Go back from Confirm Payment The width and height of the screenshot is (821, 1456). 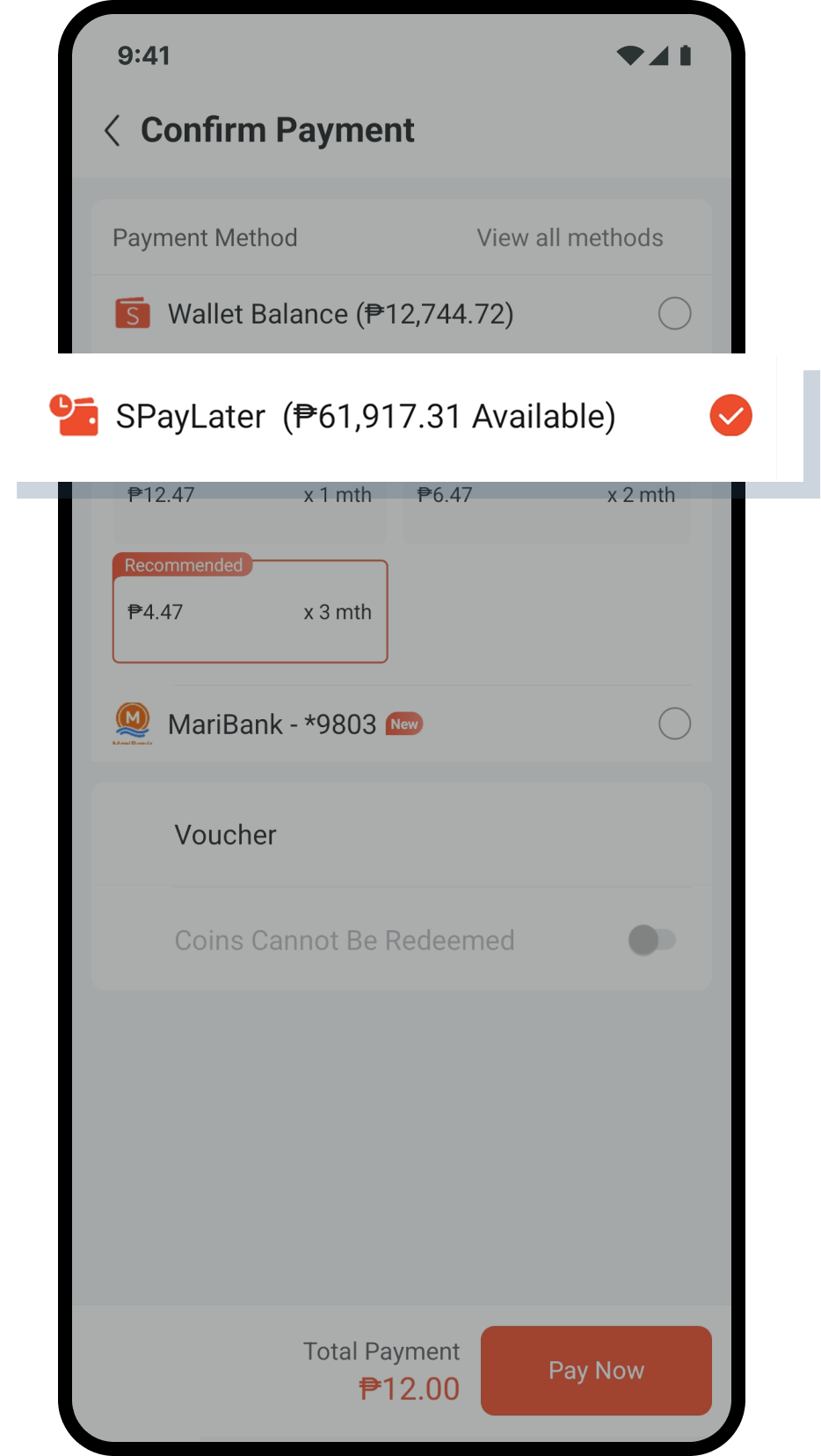[113, 130]
